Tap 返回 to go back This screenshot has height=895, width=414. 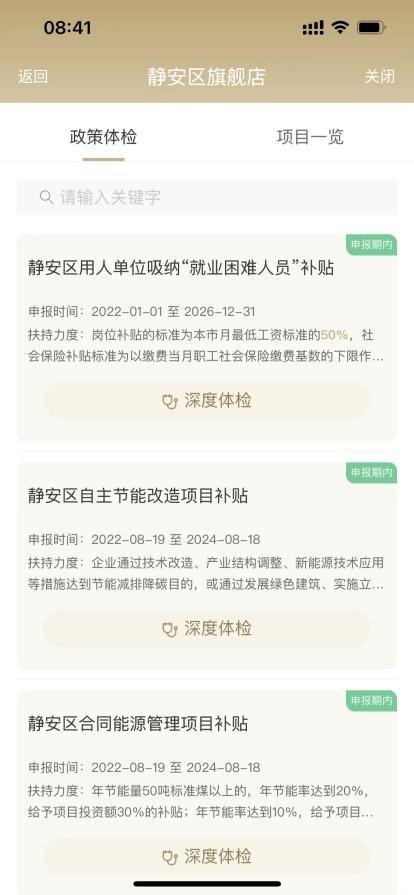33,76
